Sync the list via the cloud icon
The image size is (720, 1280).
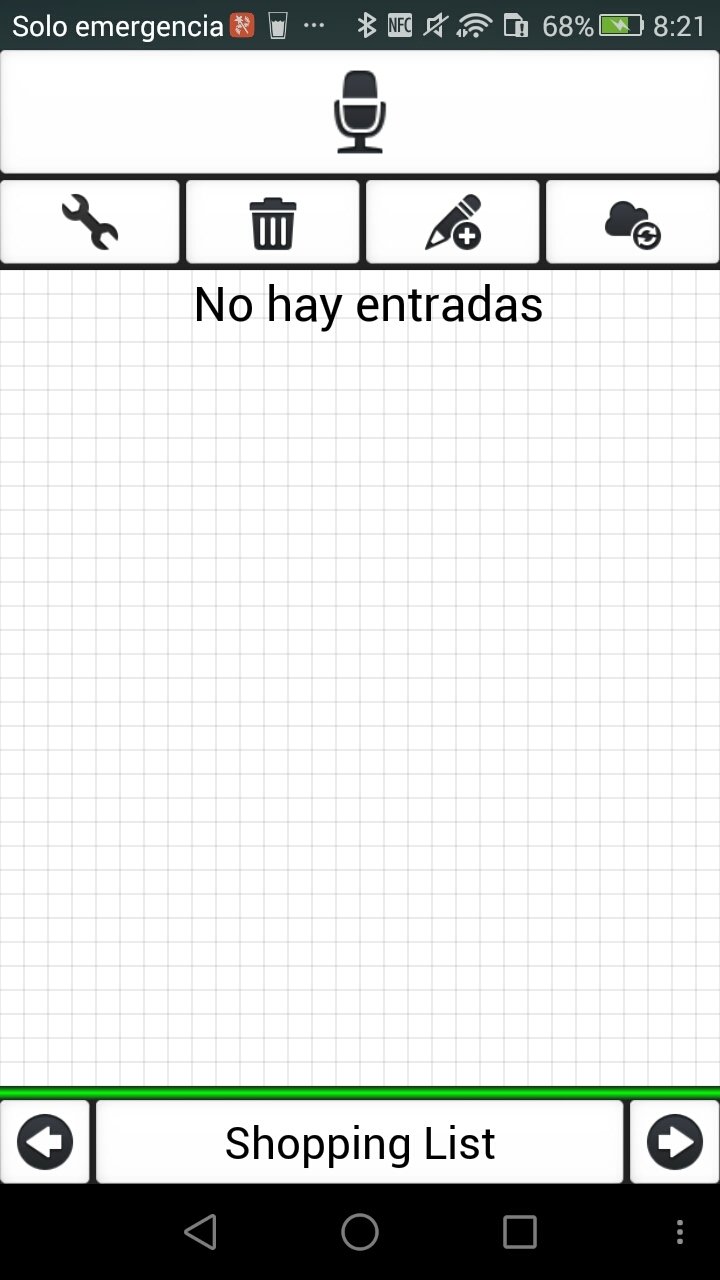coord(633,222)
